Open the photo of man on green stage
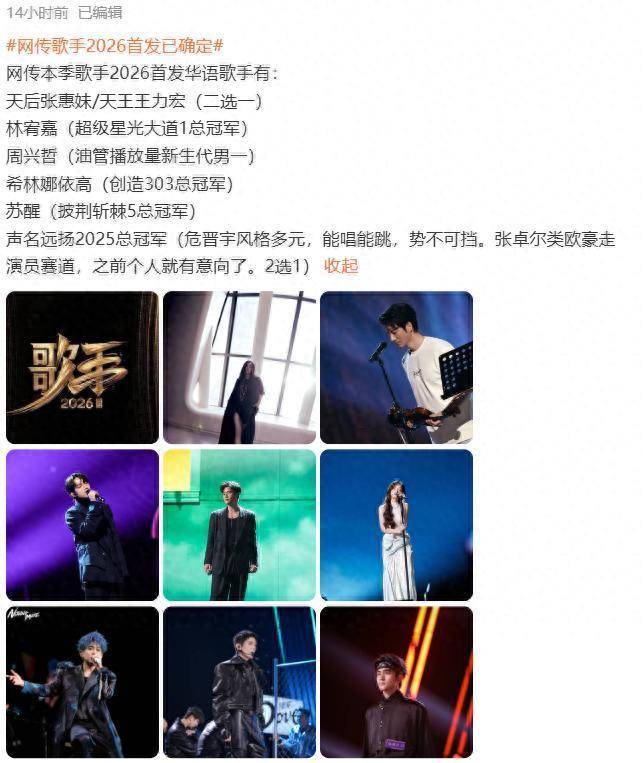This screenshot has width=643, height=763. pos(239,525)
